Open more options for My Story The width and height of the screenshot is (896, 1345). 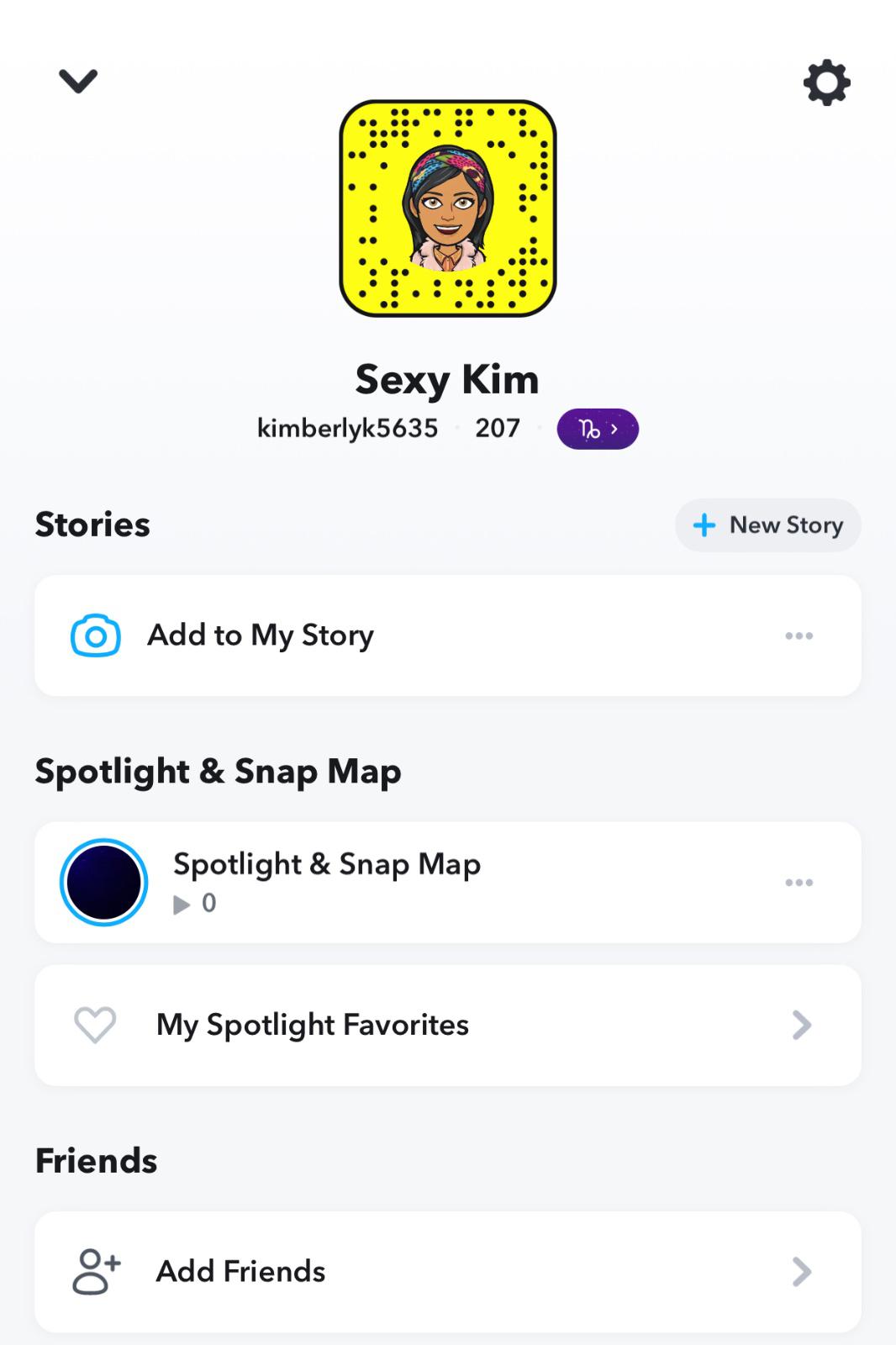pyautogui.click(x=798, y=636)
